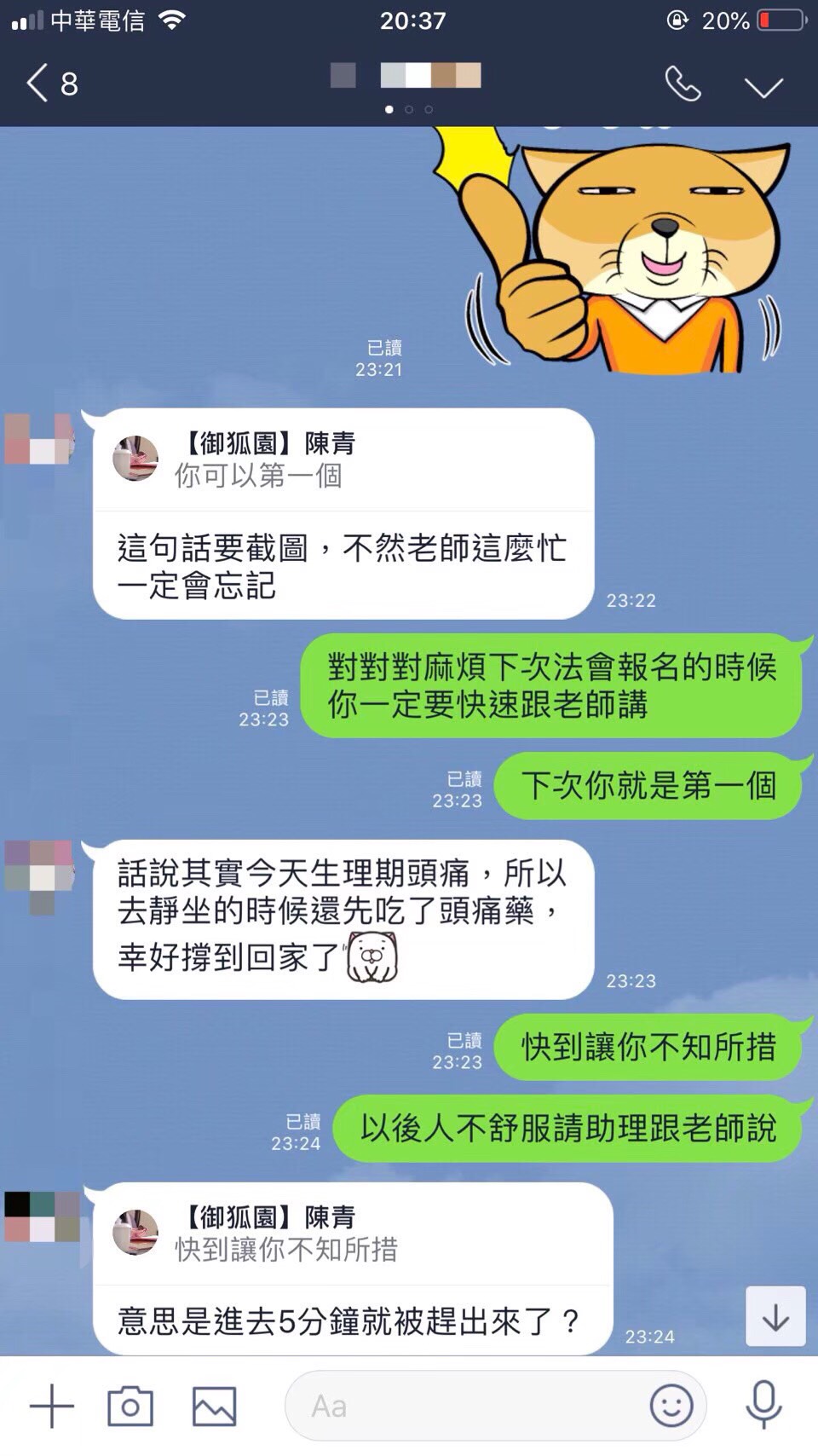Viewport: 818px width, 1456px height.
Task: Jump to latest message with down arrow
Action: click(775, 1317)
